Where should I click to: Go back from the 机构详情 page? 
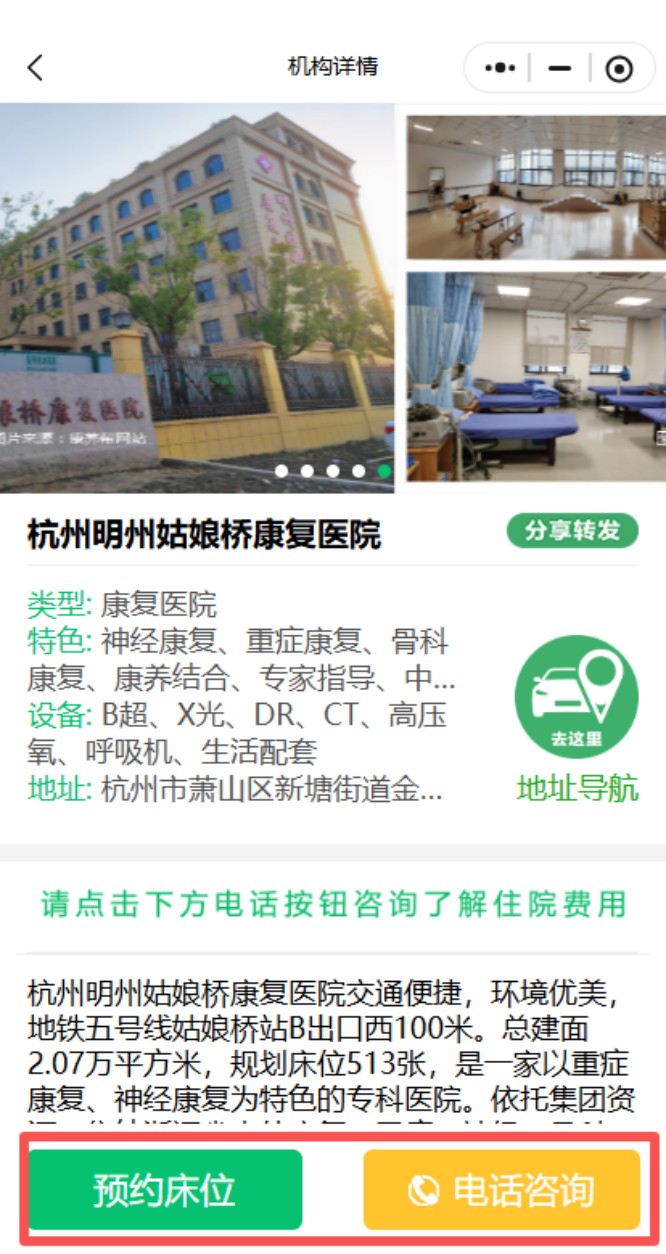pos(36,68)
